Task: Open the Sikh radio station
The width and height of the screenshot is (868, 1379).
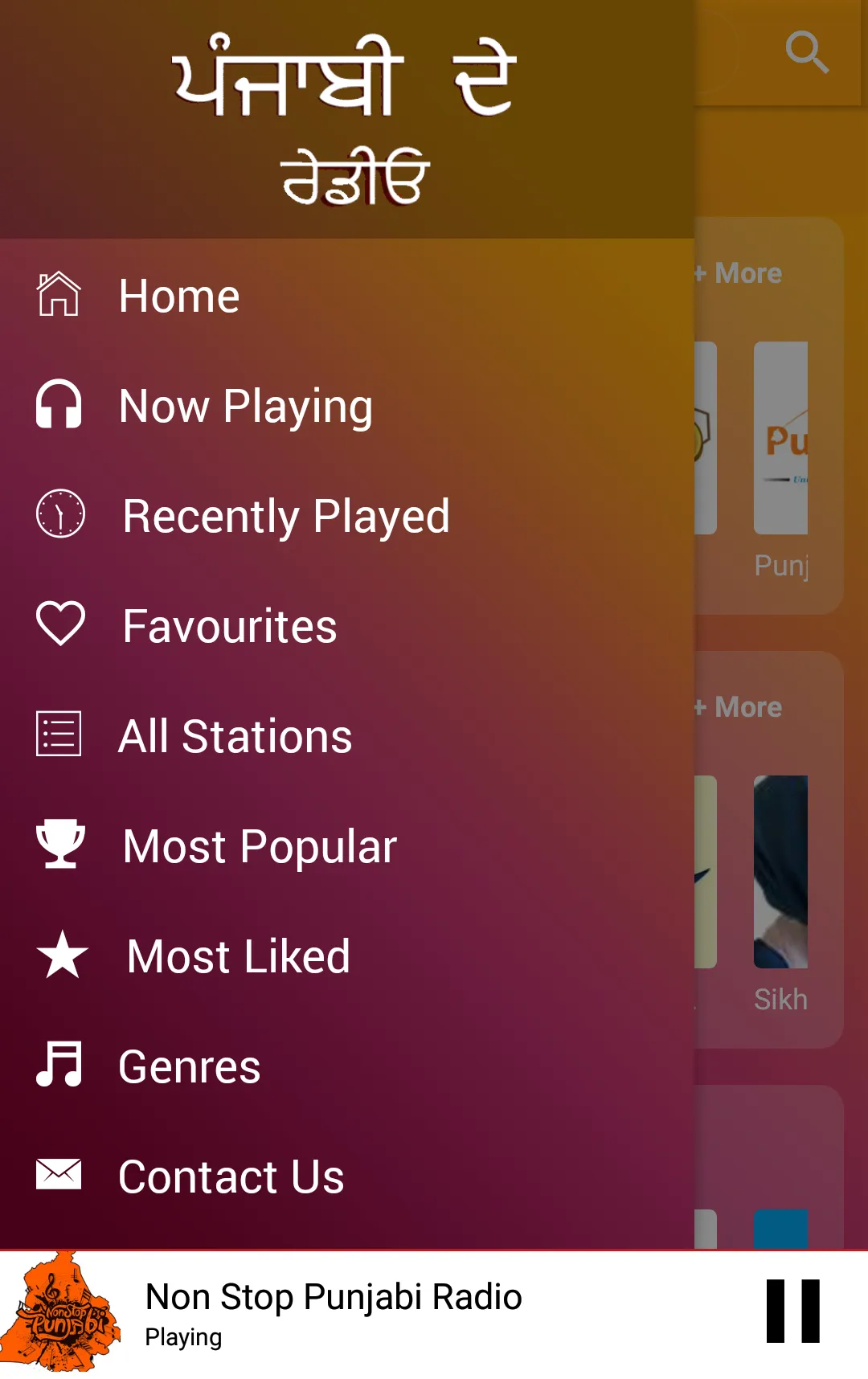Action: [781, 884]
